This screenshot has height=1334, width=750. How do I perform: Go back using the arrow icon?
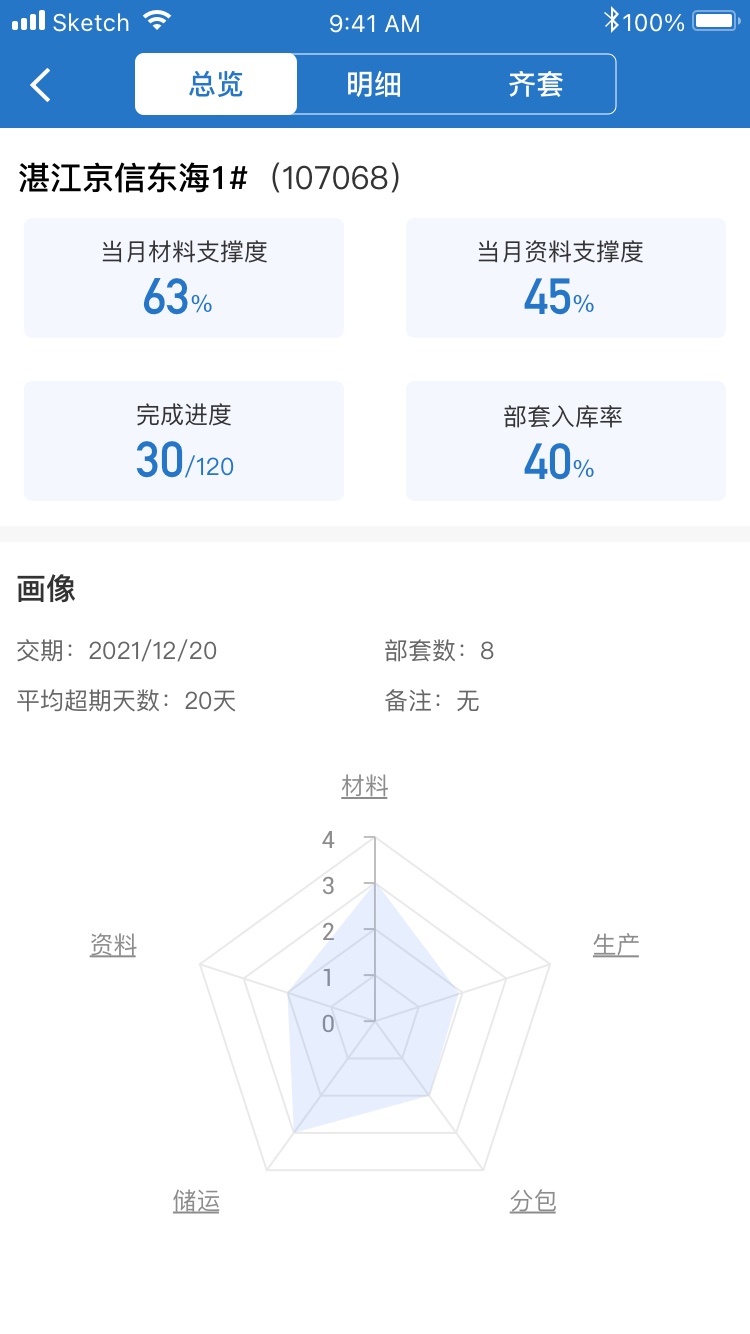pos(40,85)
